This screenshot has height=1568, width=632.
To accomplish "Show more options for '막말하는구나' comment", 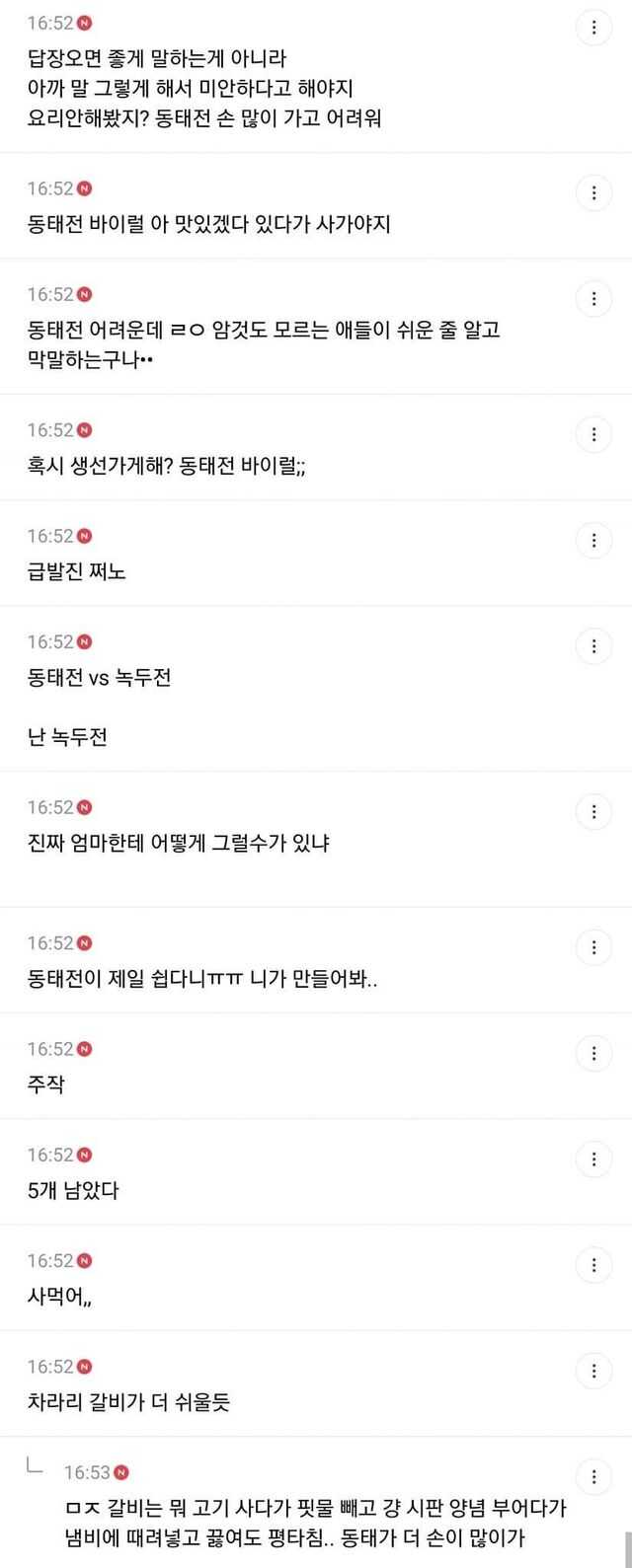I will point(593,298).
